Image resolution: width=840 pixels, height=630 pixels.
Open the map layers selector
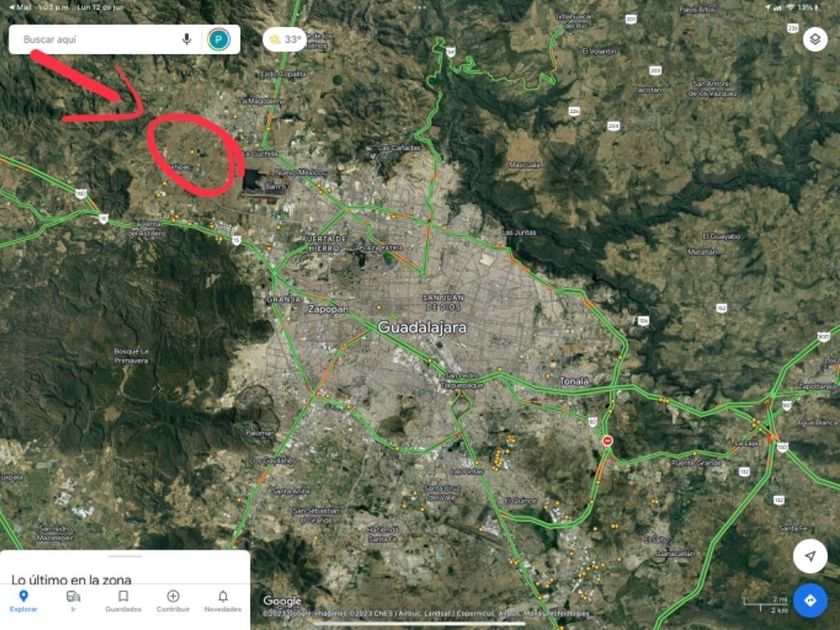815,40
